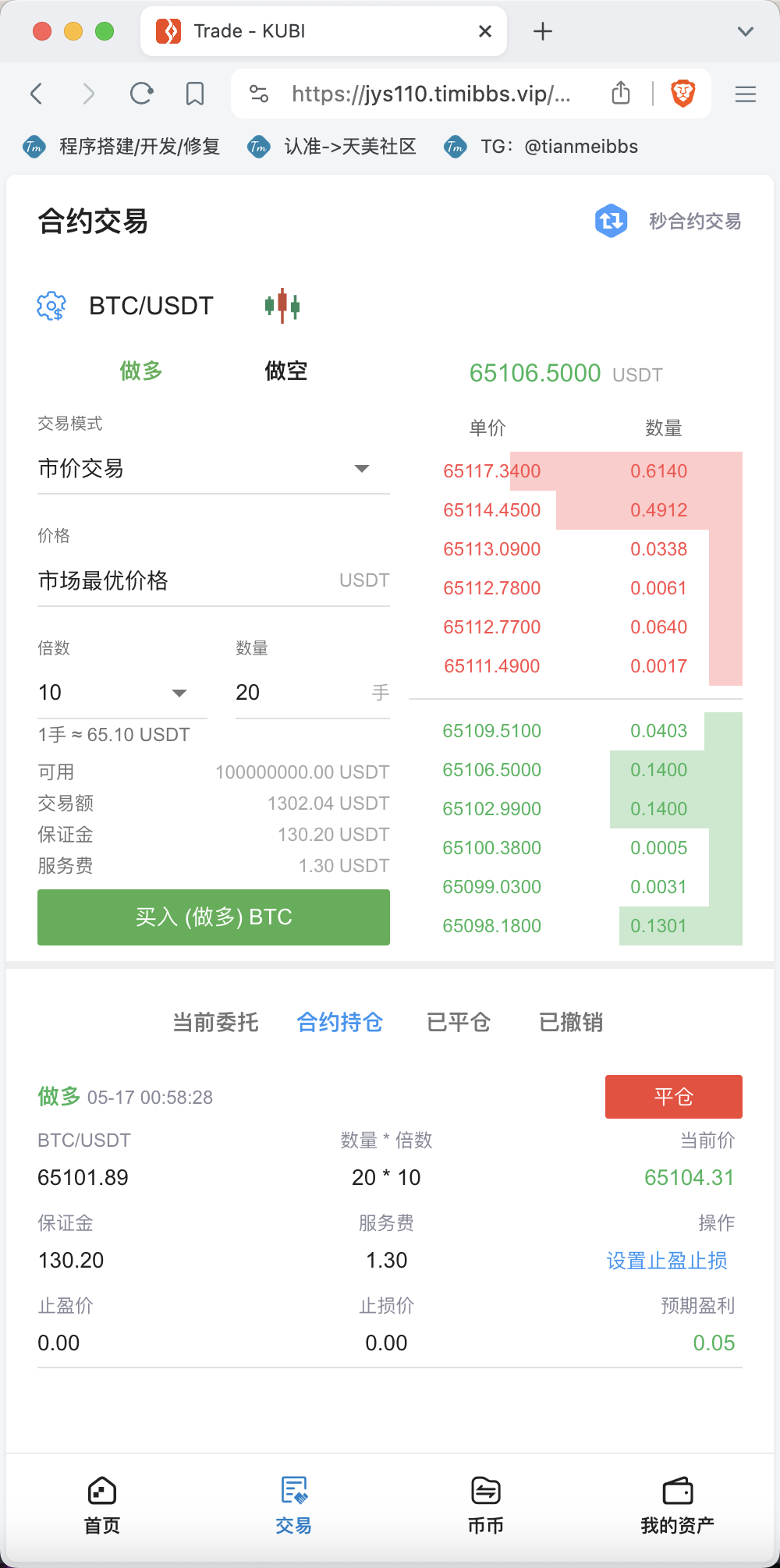This screenshot has width=780, height=1568.
Task: Open the 我的资产 tab
Action: (x=677, y=1506)
